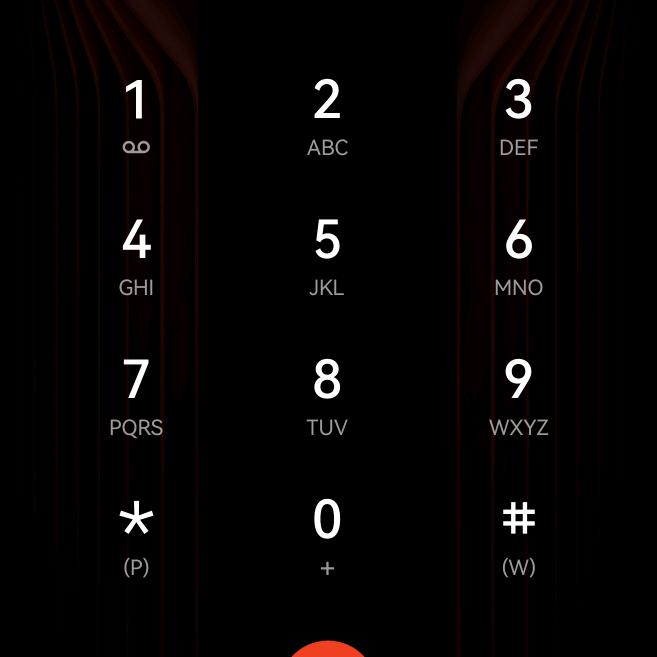Enter digit 5 JKL
657x657 pixels.
click(327, 257)
